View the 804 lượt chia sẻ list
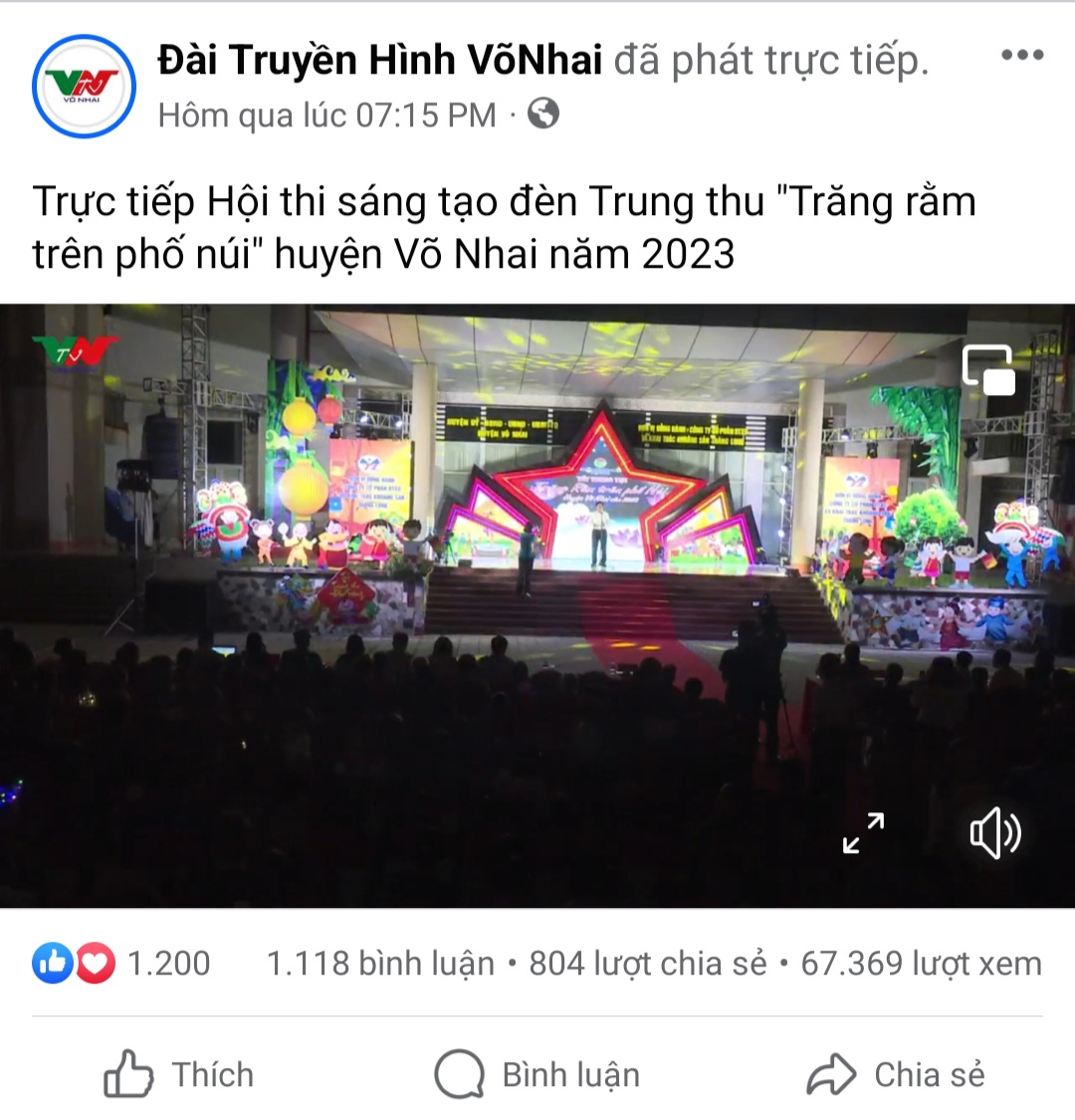1075x1120 pixels. tap(647, 963)
